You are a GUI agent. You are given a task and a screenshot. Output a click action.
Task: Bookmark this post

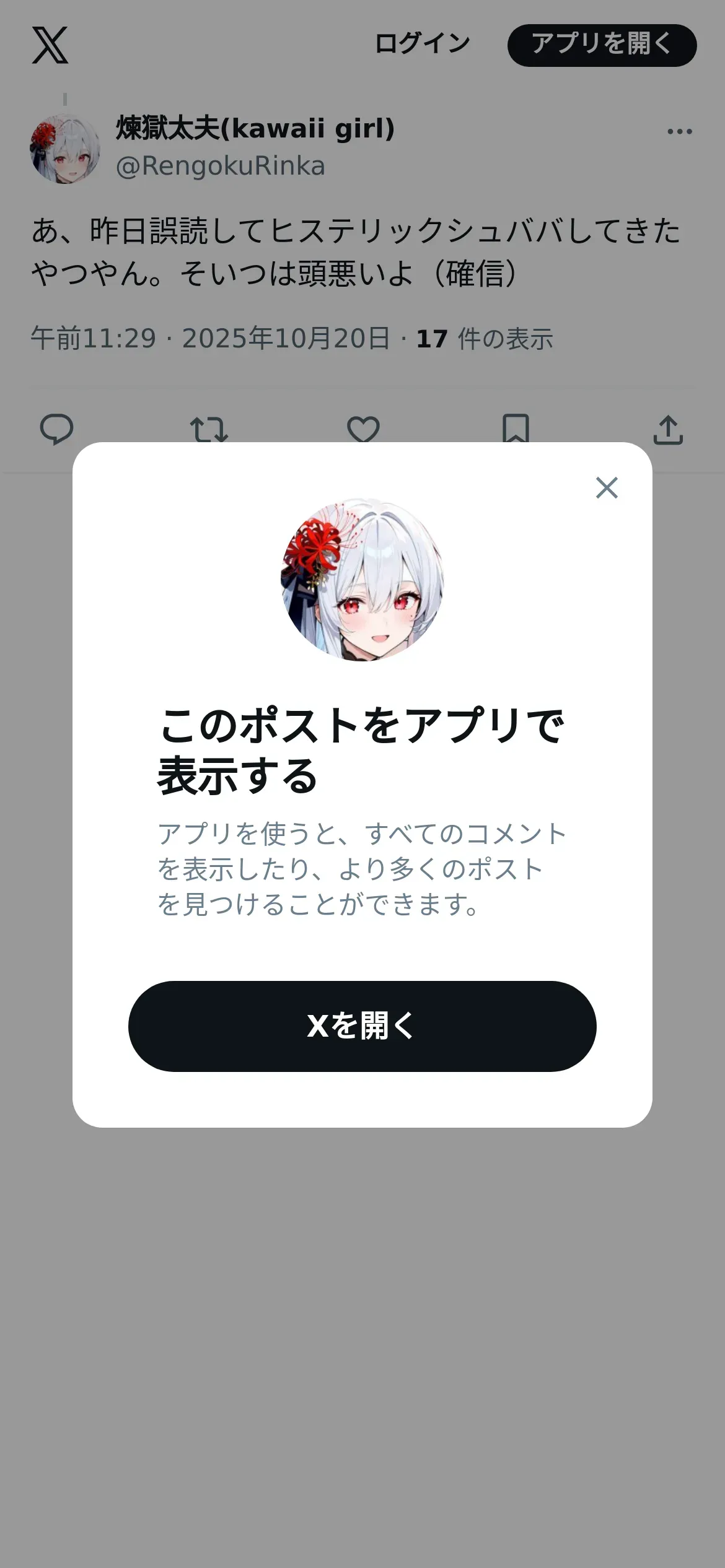click(516, 428)
